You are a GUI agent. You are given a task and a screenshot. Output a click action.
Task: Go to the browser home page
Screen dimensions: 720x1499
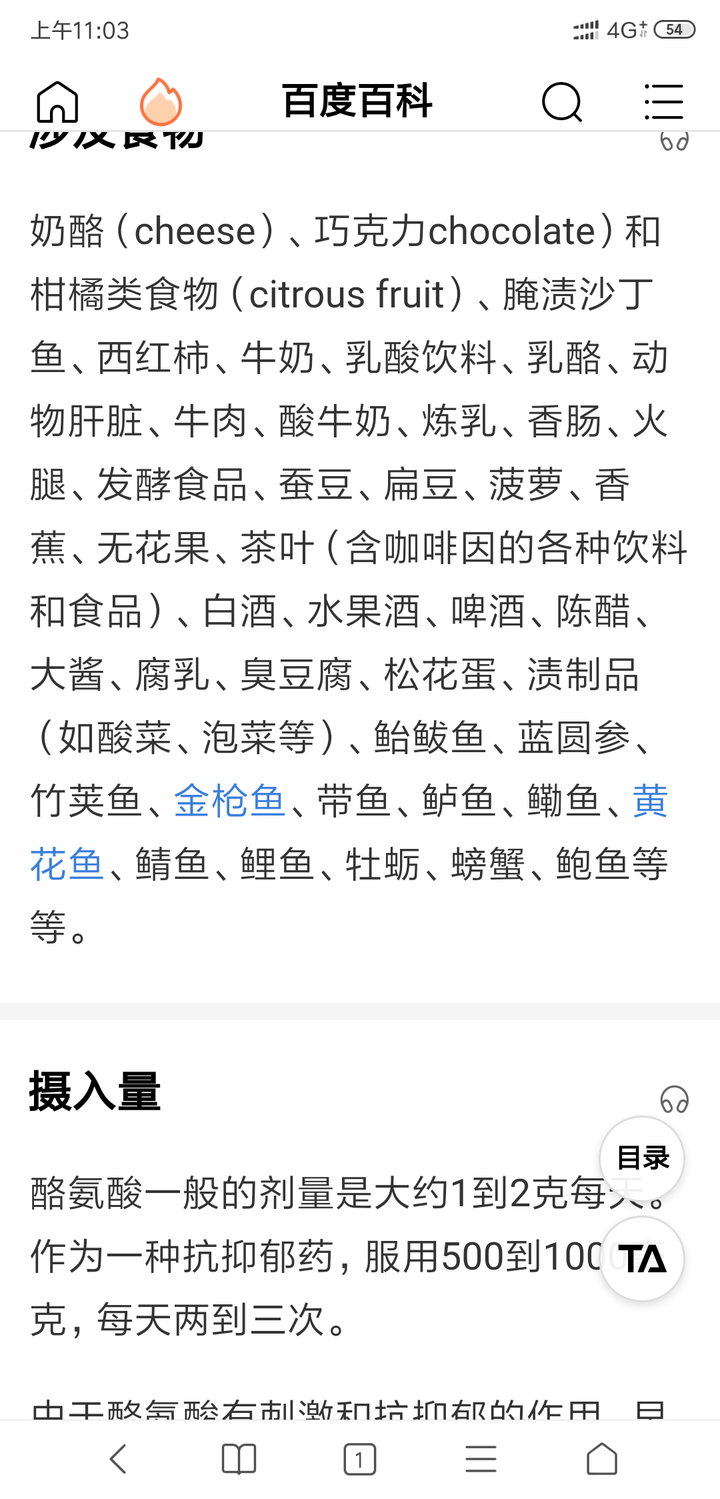click(602, 1459)
